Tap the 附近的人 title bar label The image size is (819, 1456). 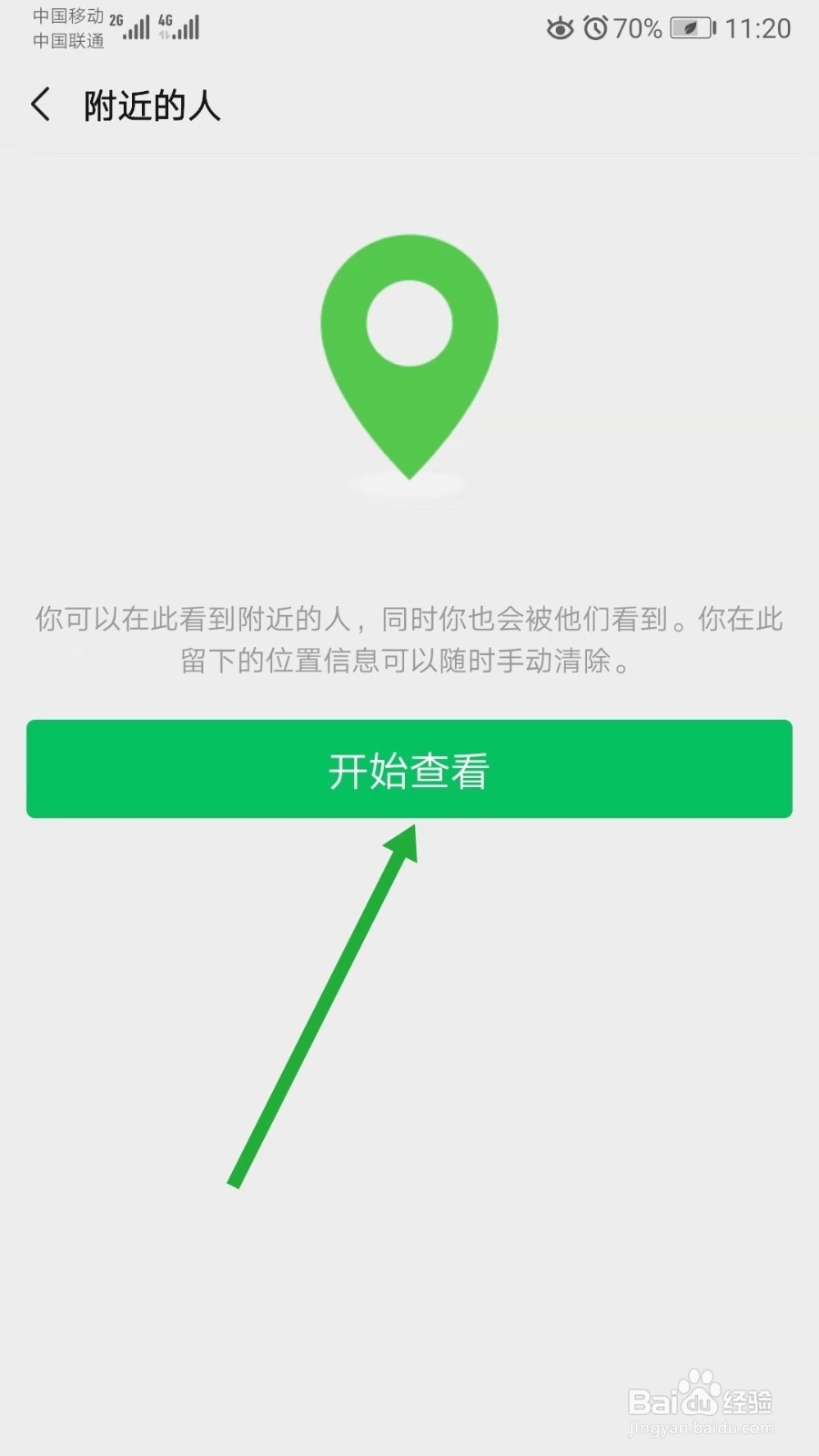coord(151,105)
